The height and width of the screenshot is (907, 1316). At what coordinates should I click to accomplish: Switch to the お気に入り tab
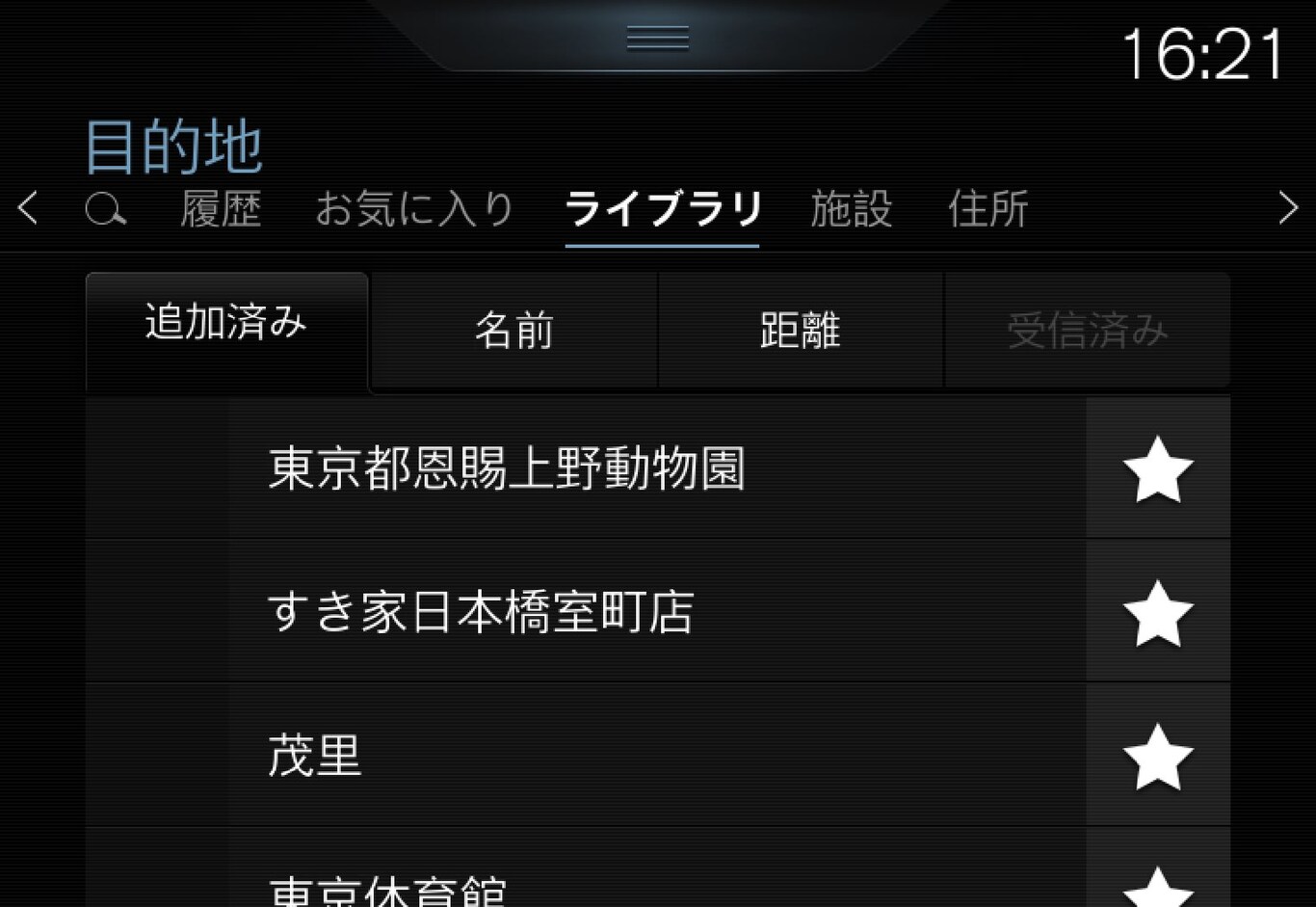(414, 209)
